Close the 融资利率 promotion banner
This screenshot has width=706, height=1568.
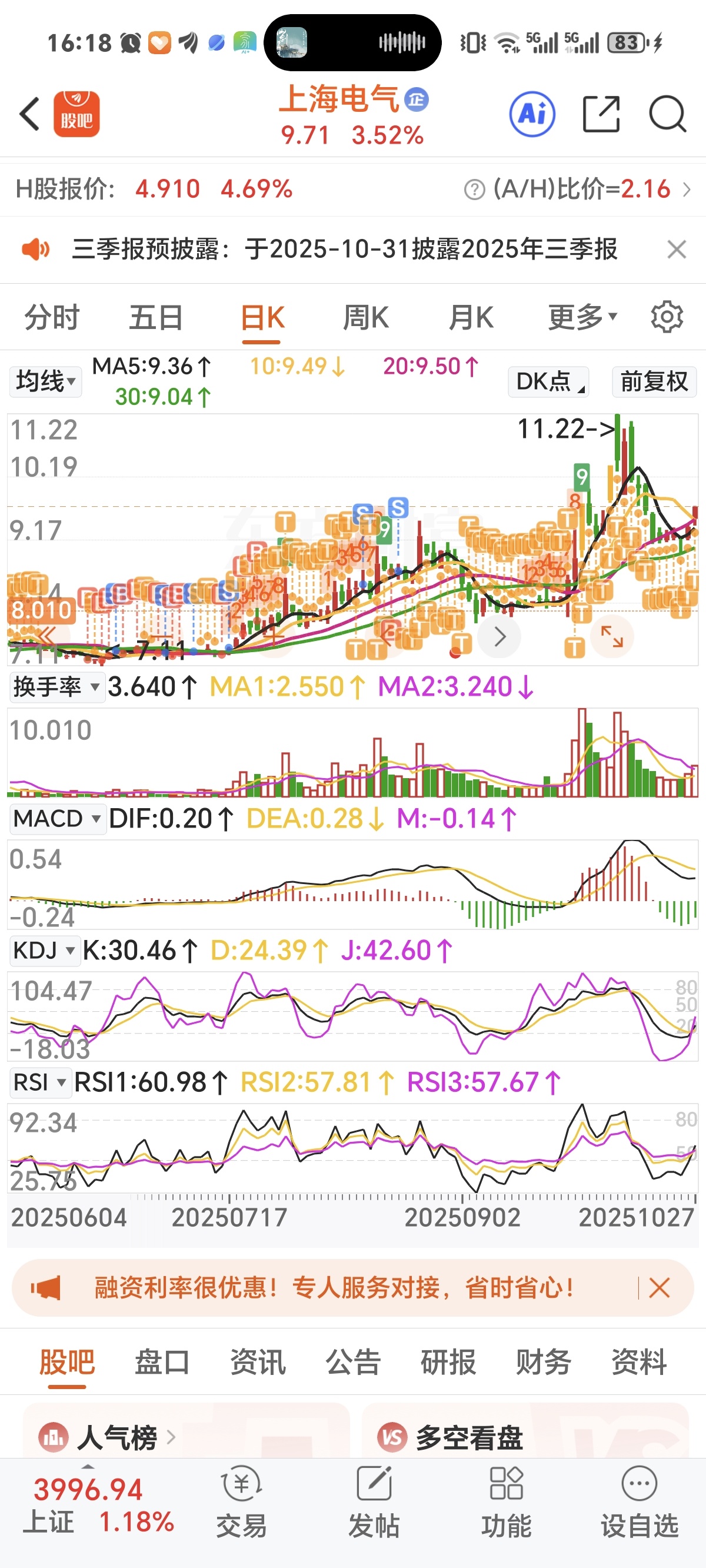click(659, 1288)
